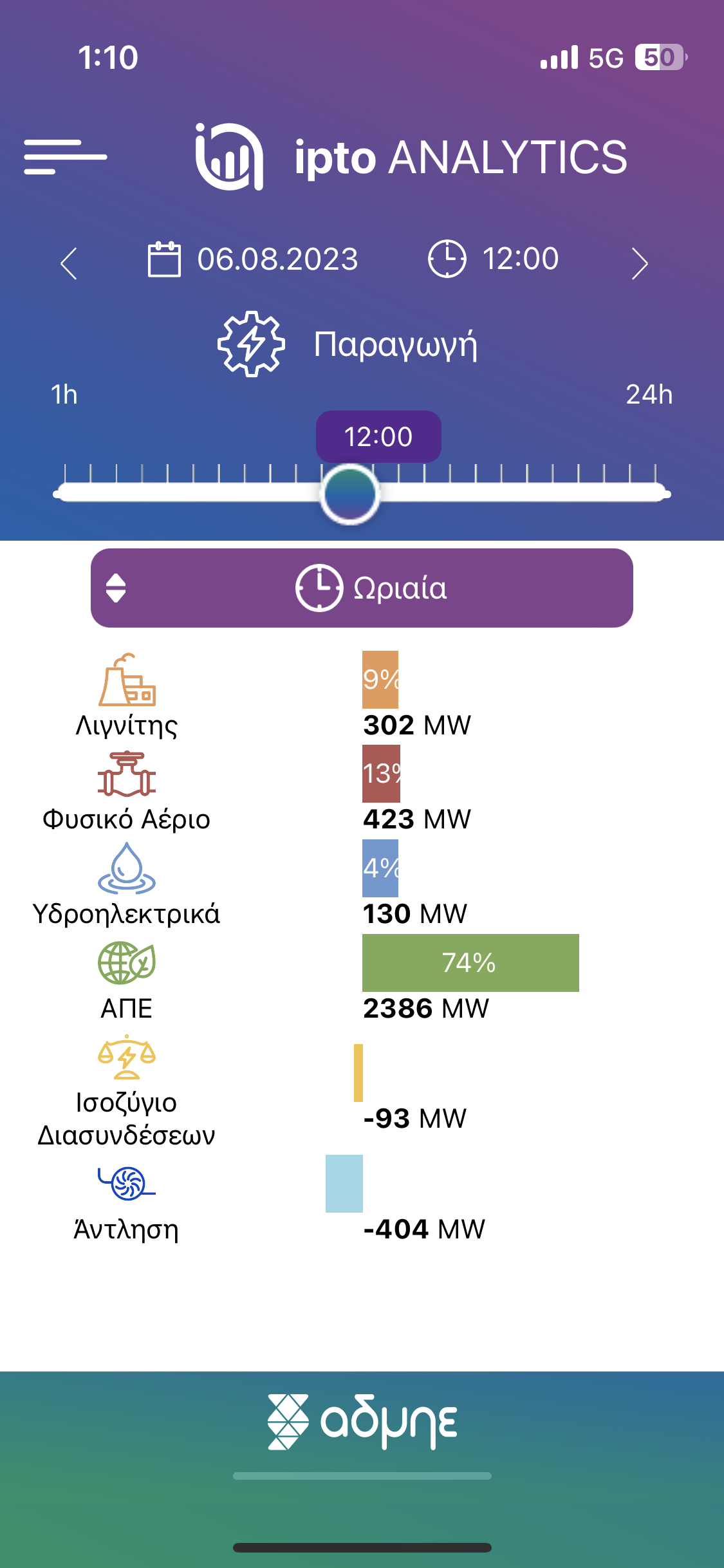Go to the previous day arrow
724x1568 pixels.
point(69,263)
